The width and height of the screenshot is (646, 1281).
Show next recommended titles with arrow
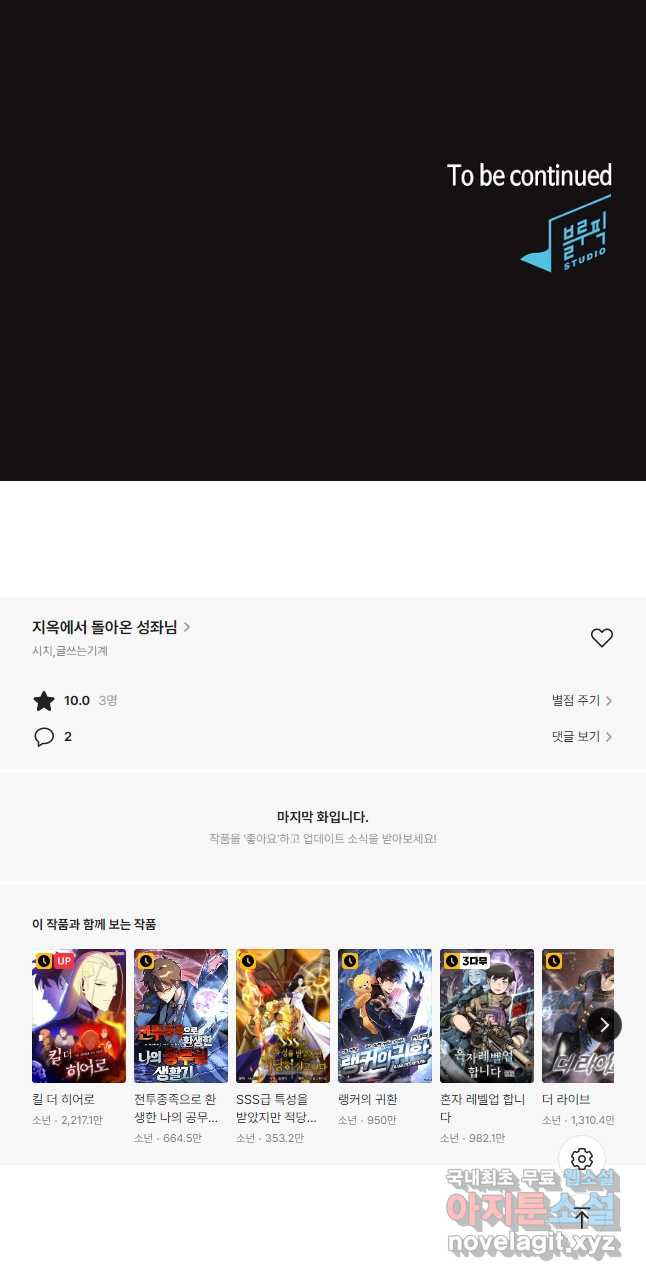(x=604, y=1024)
